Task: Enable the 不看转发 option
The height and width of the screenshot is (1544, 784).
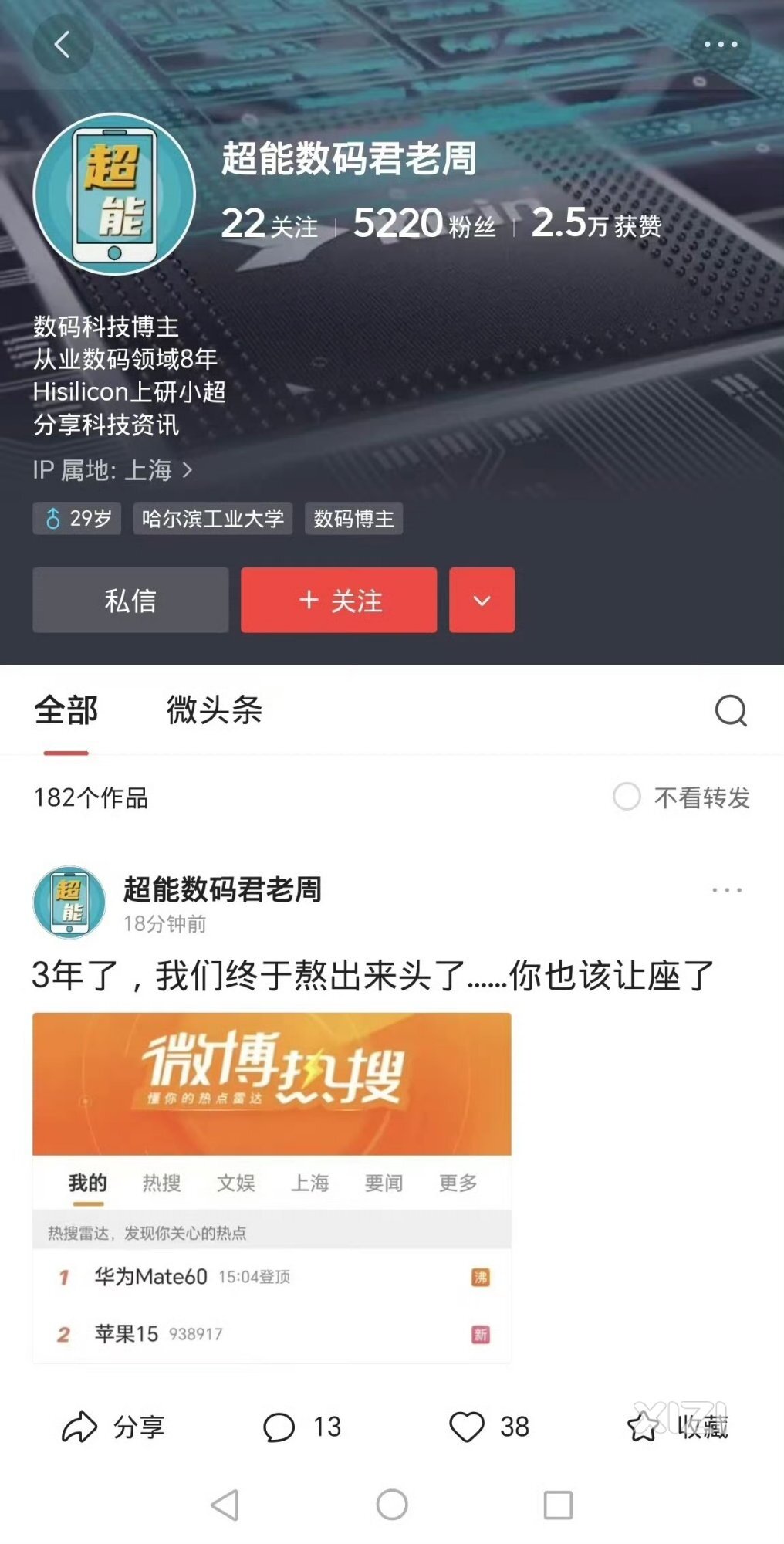Action: (x=627, y=797)
